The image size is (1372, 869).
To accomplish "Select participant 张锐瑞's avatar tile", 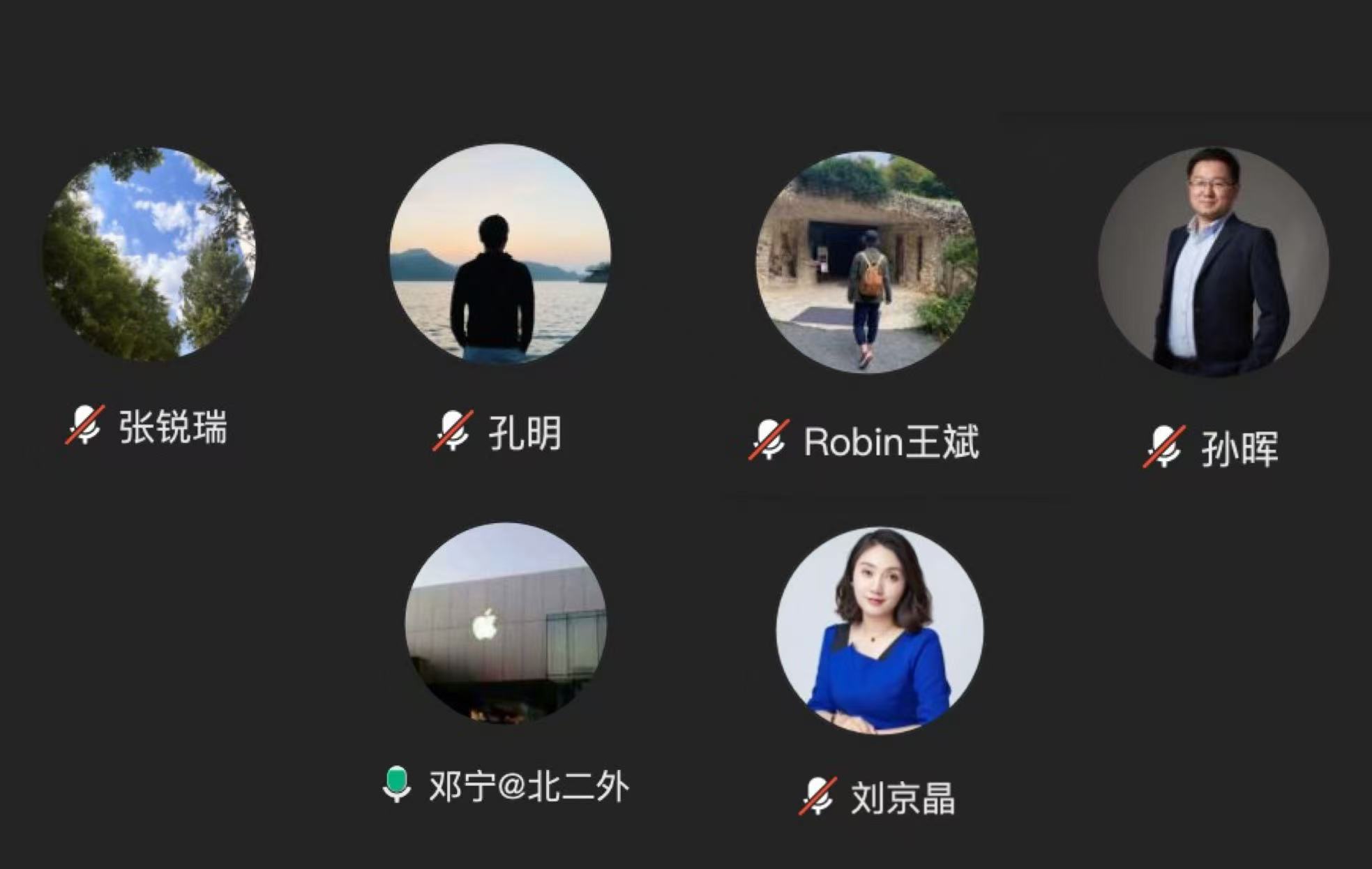I will pos(149,254).
